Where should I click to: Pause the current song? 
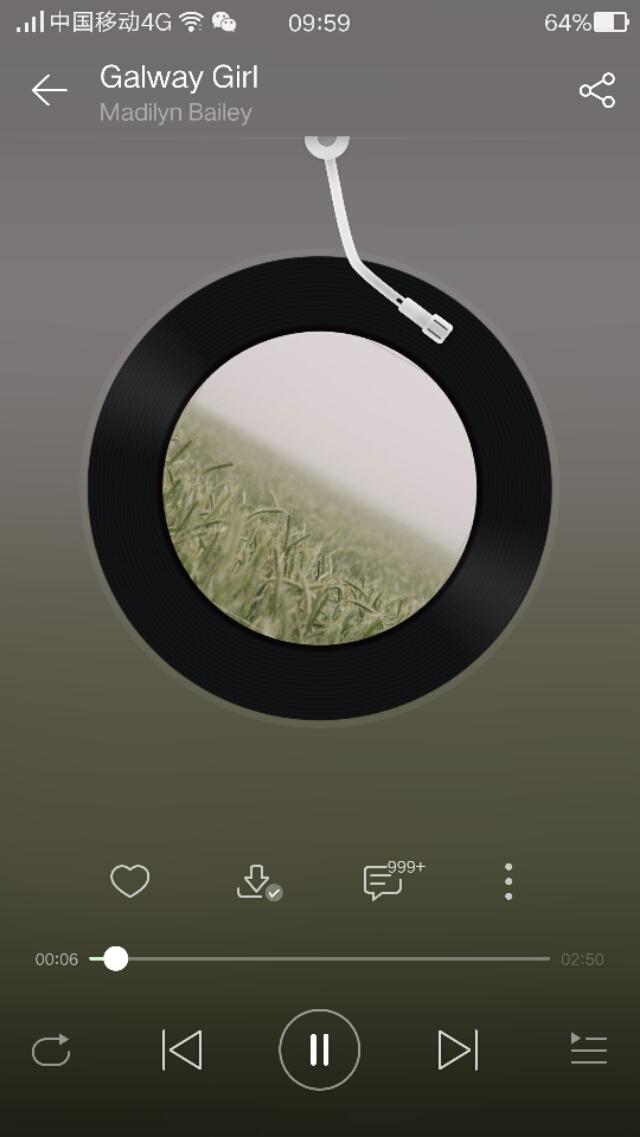(x=319, y=1050)
